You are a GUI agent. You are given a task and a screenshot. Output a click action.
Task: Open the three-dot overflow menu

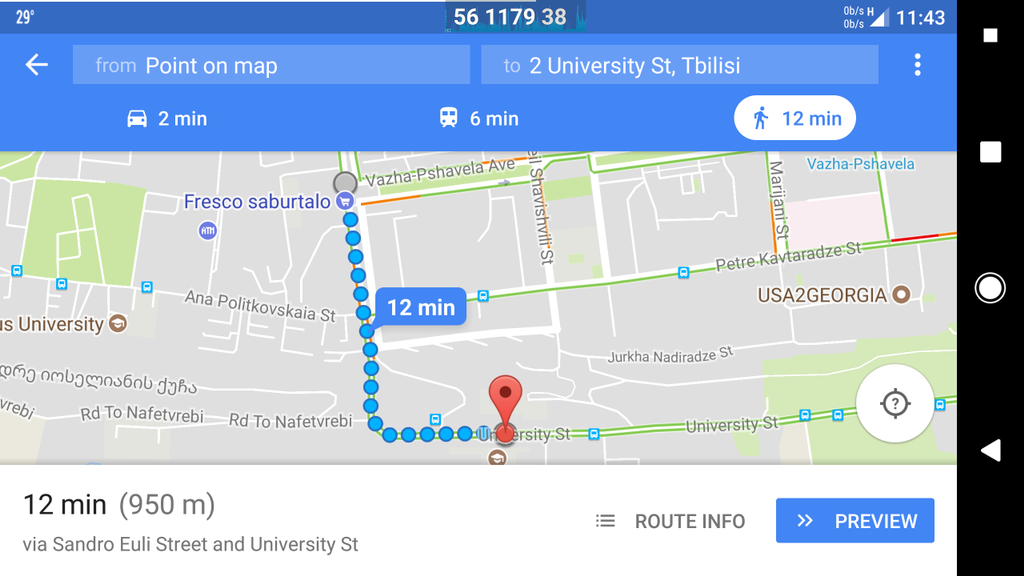tap(917, 65)
